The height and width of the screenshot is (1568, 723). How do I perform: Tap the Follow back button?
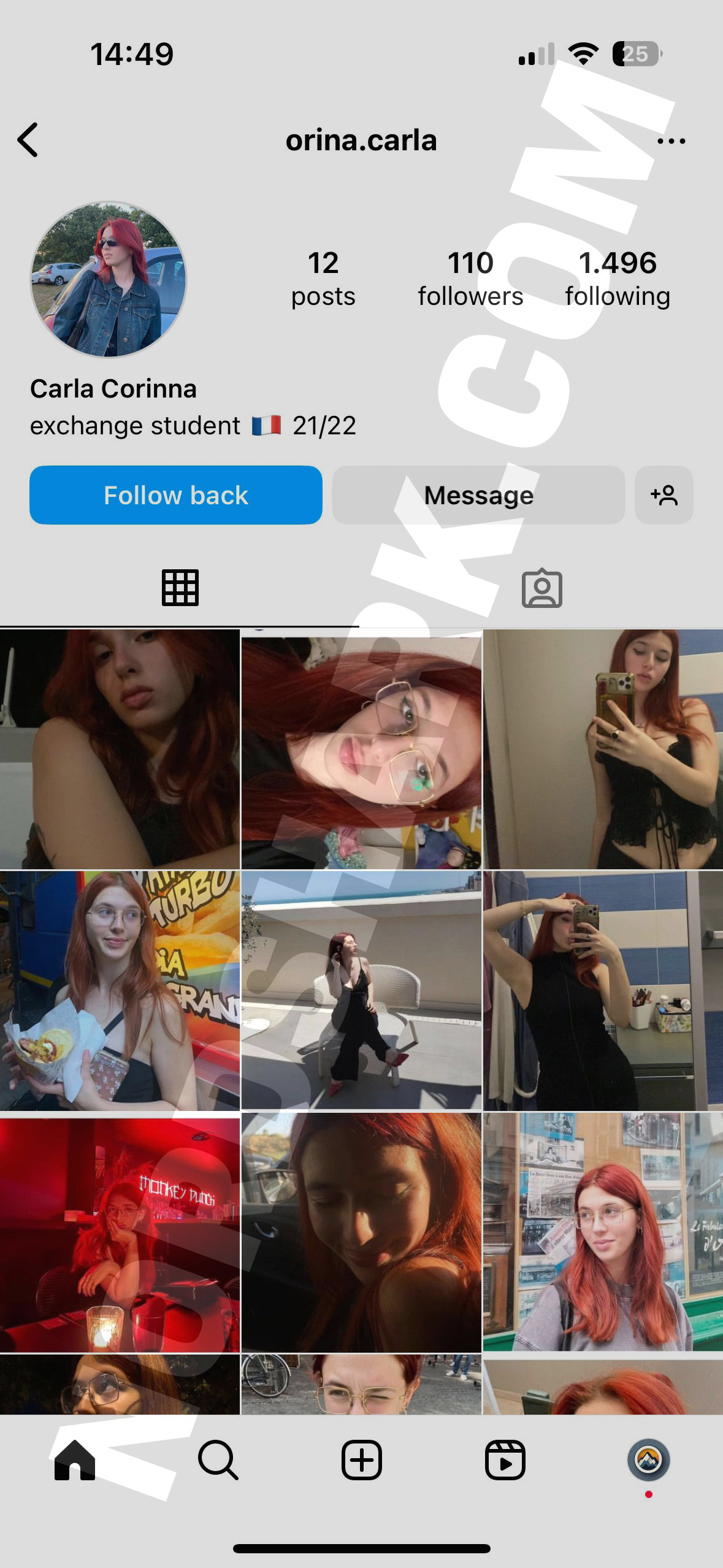coord(176,495)
